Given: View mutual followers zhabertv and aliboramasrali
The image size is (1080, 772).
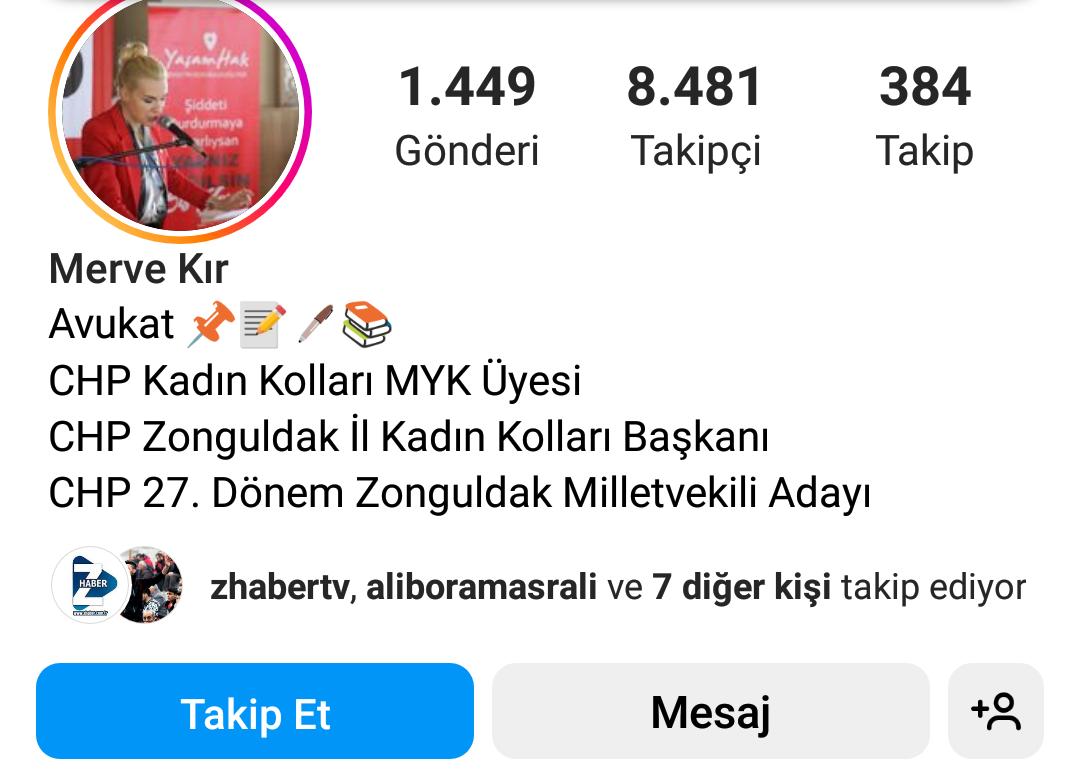Looking at the screenshot, I should click(617, 586).
